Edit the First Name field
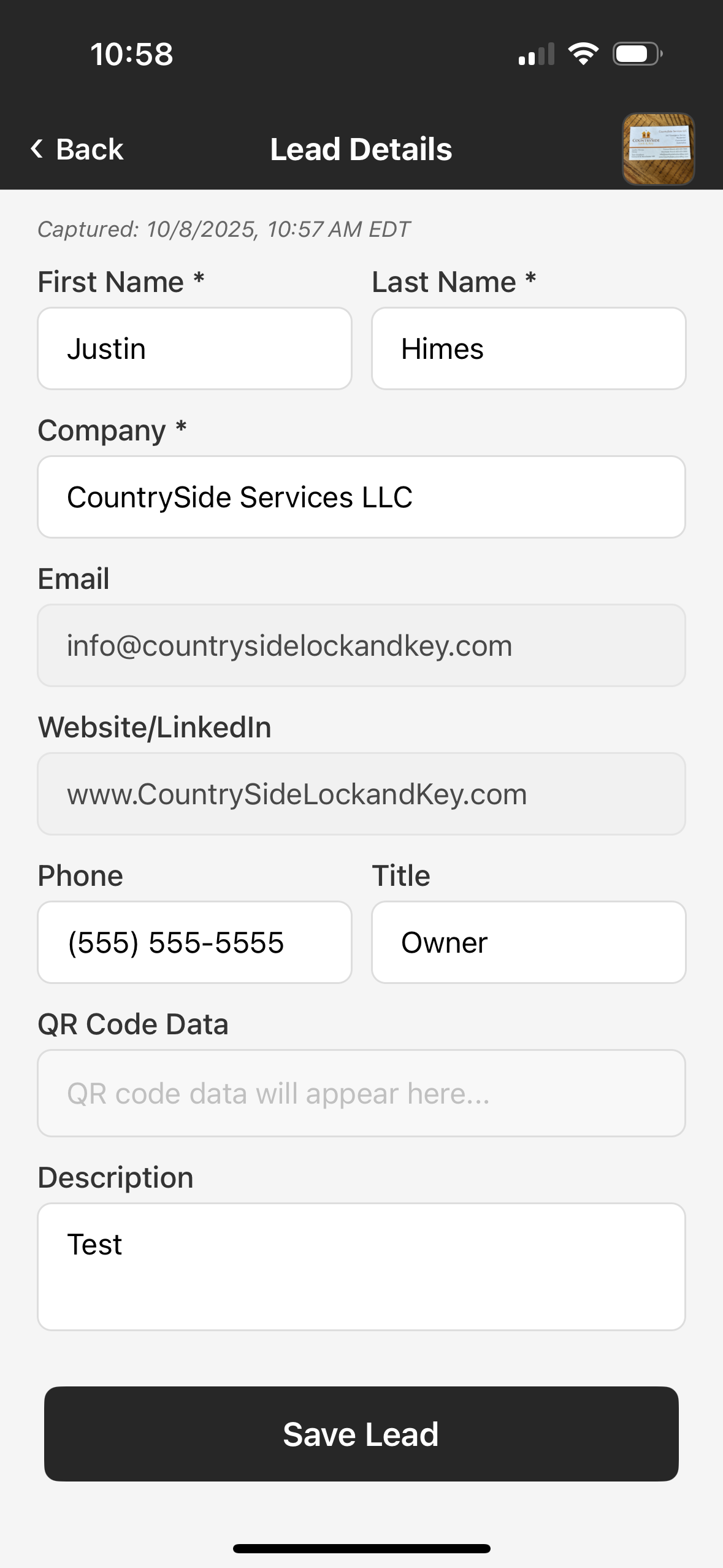 click(194, 348)
